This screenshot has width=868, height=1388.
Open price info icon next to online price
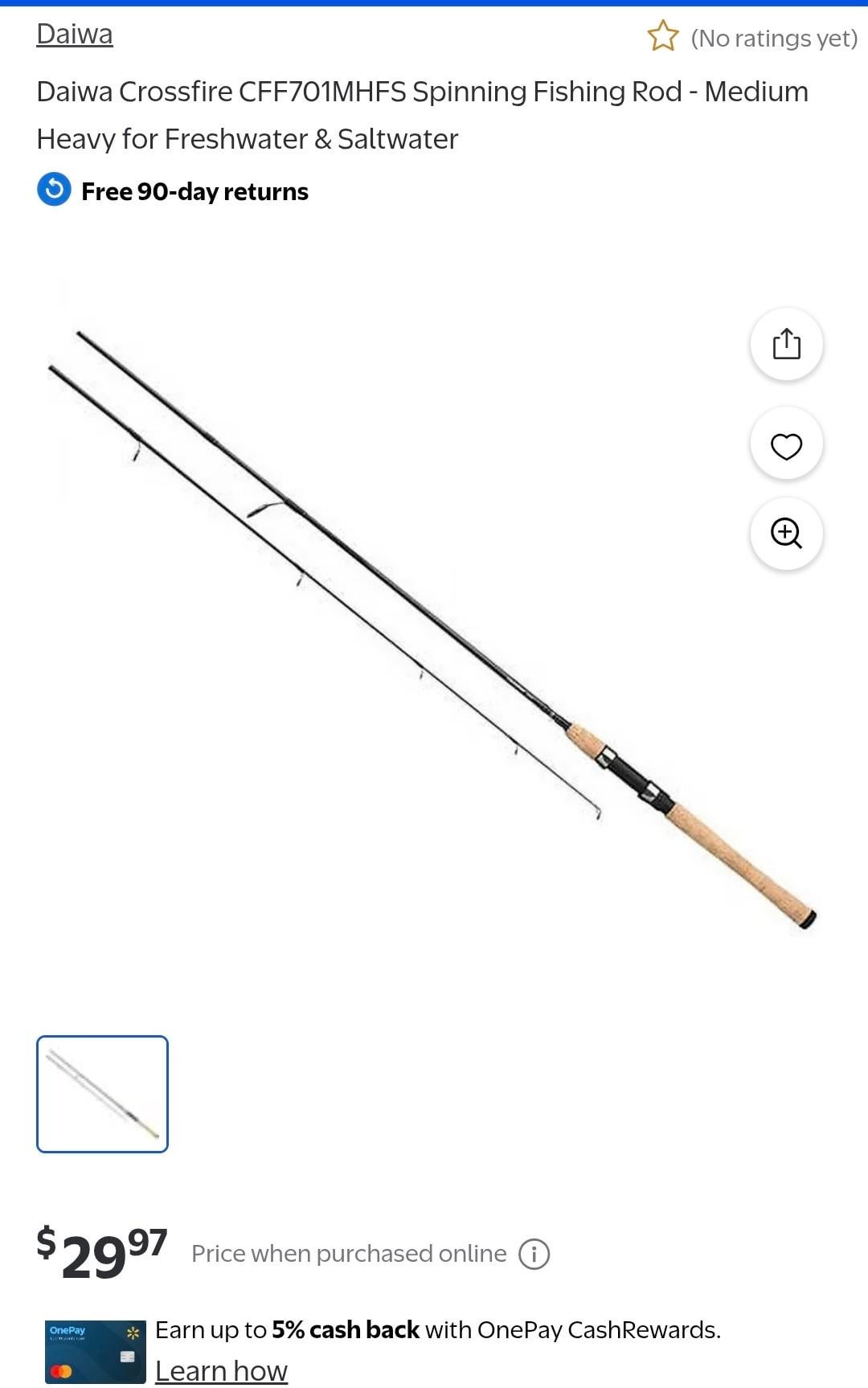(x=534, y=1254)
